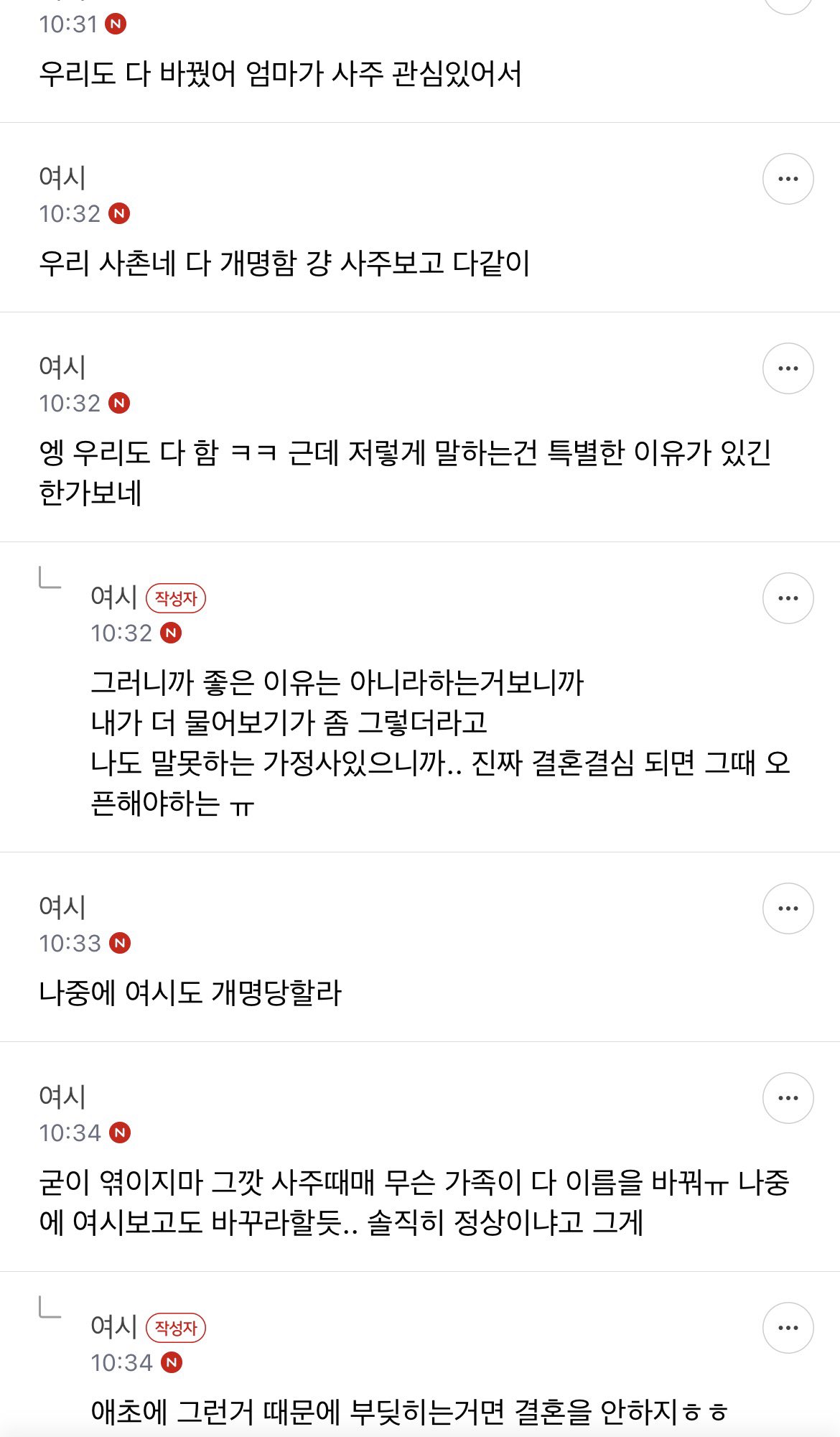
Task: Tap the three-dot button on the "그러니까 좋은 이유는" reply
Action: tap(788, 598)
